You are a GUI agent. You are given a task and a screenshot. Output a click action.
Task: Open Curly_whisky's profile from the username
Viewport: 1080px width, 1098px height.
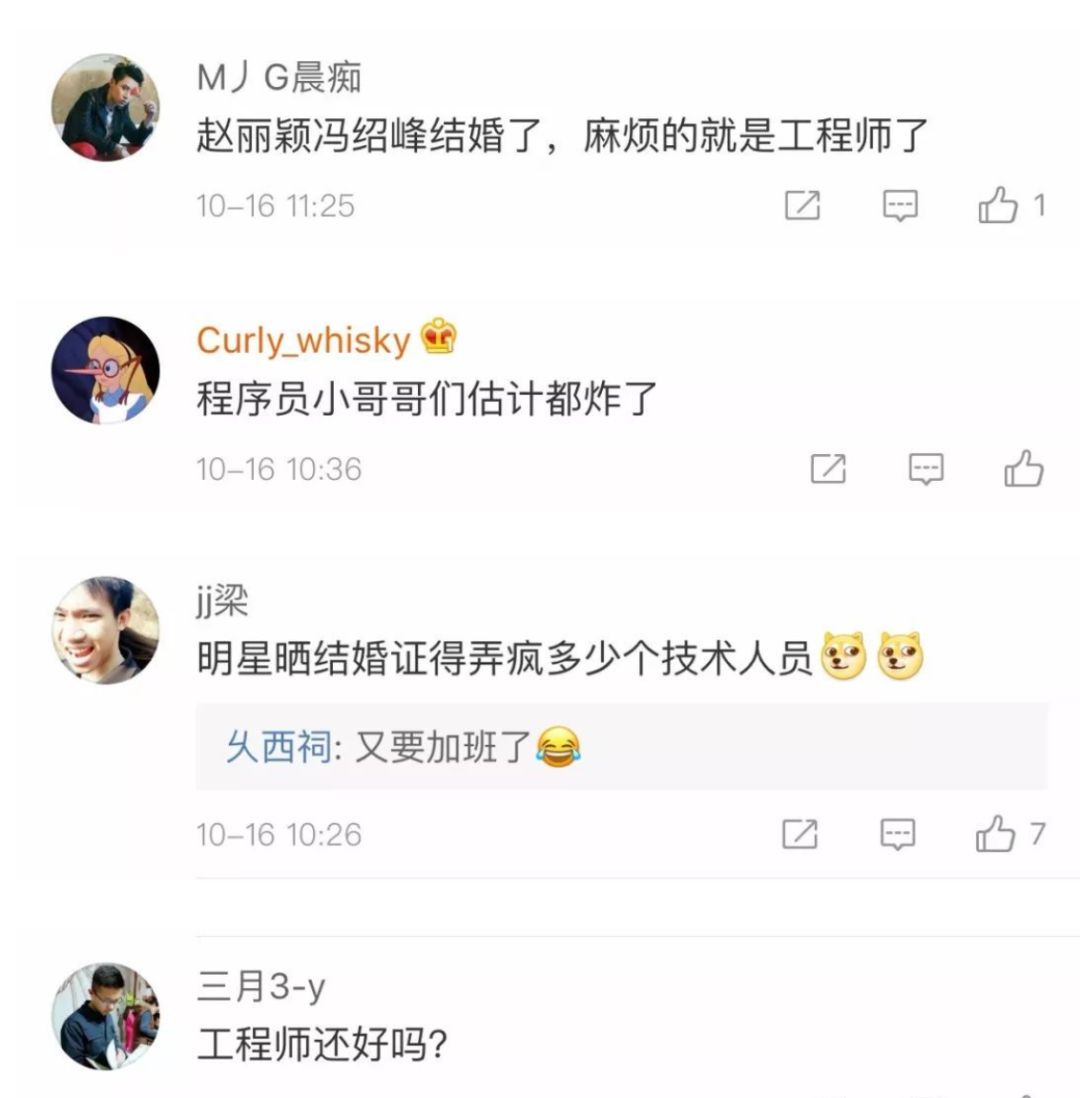[303, 341]
